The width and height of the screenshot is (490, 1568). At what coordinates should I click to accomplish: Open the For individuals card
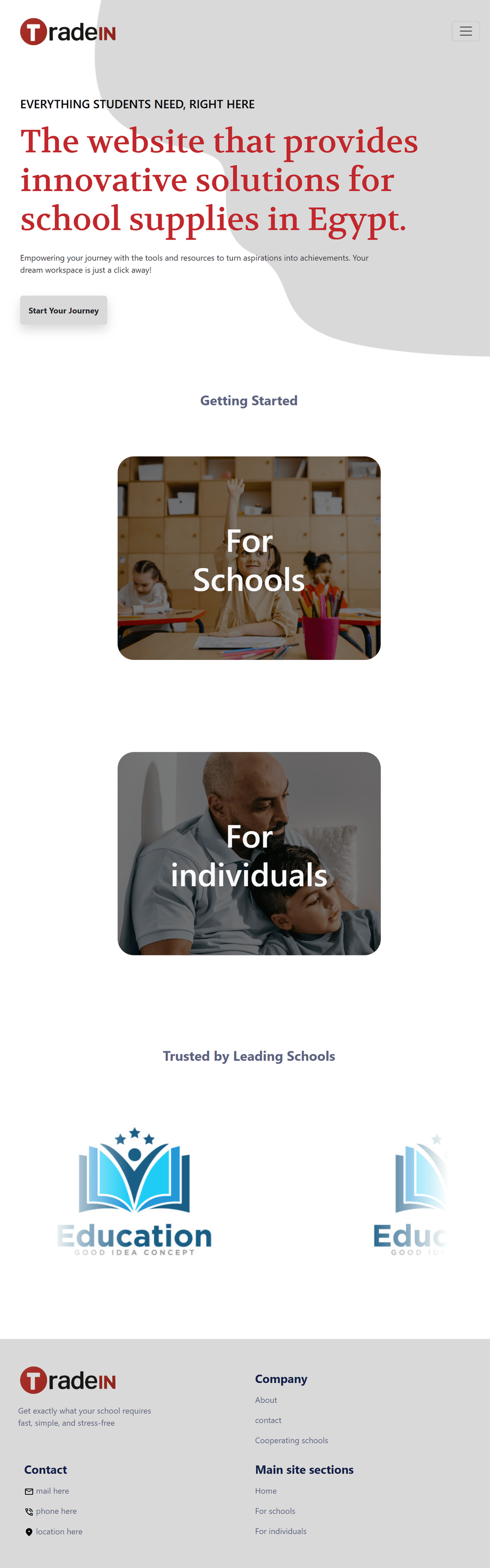click(249, 853)
